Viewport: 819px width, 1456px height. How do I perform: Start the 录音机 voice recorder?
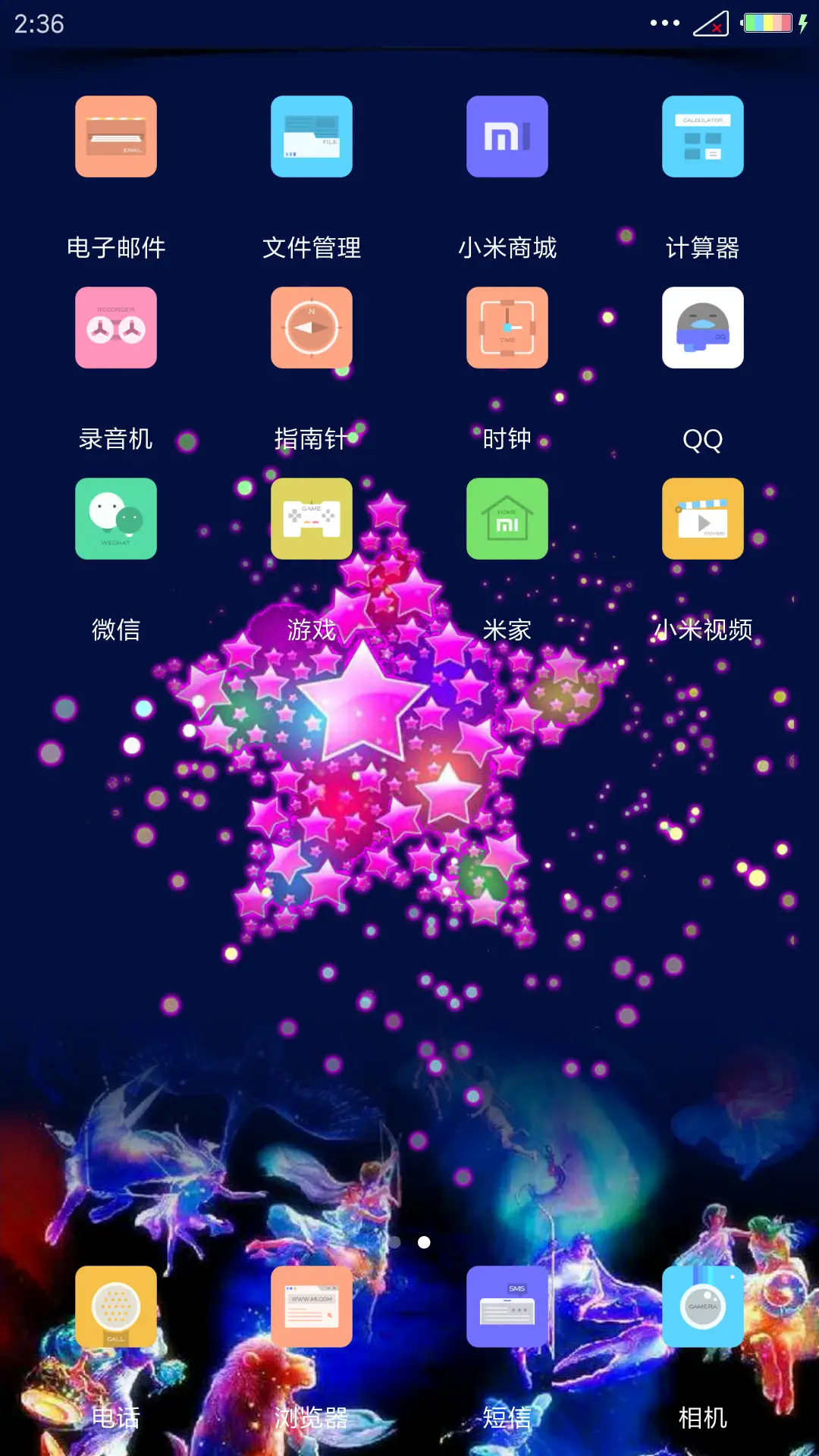[115, 328]
